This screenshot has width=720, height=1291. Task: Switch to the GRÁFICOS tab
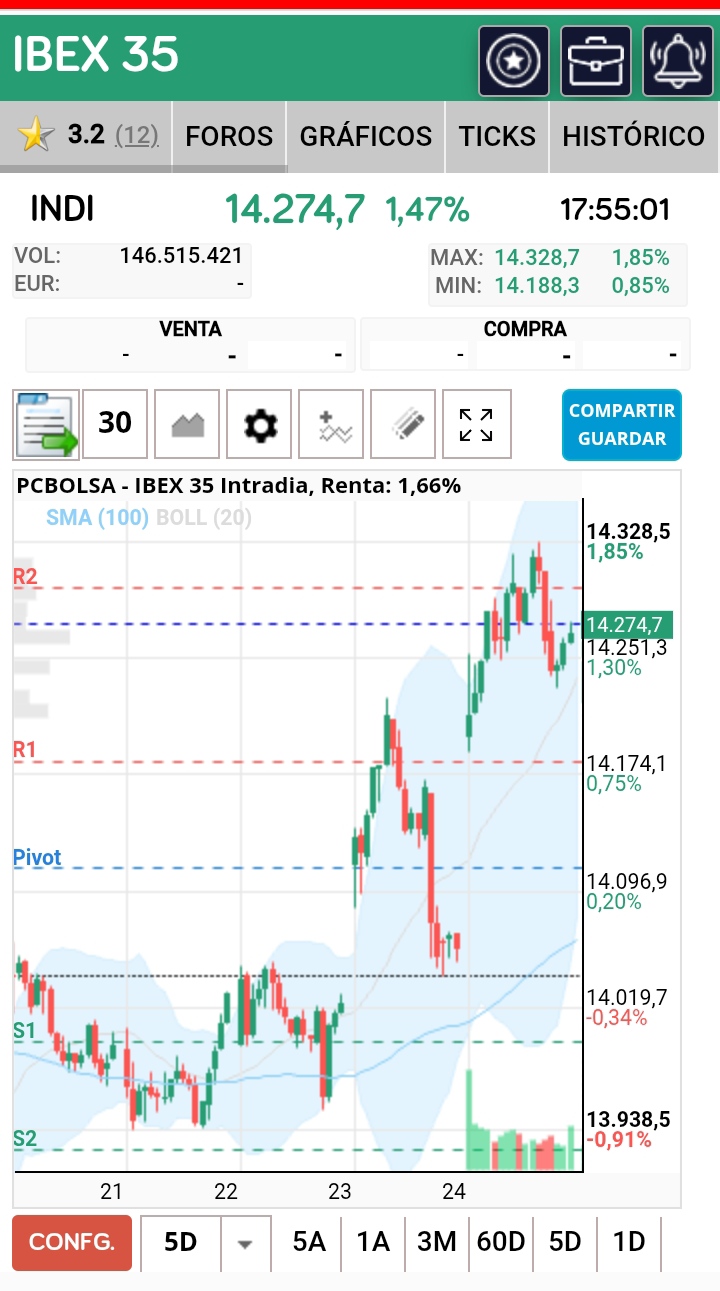pyautogui.click(x=366, y=136)
